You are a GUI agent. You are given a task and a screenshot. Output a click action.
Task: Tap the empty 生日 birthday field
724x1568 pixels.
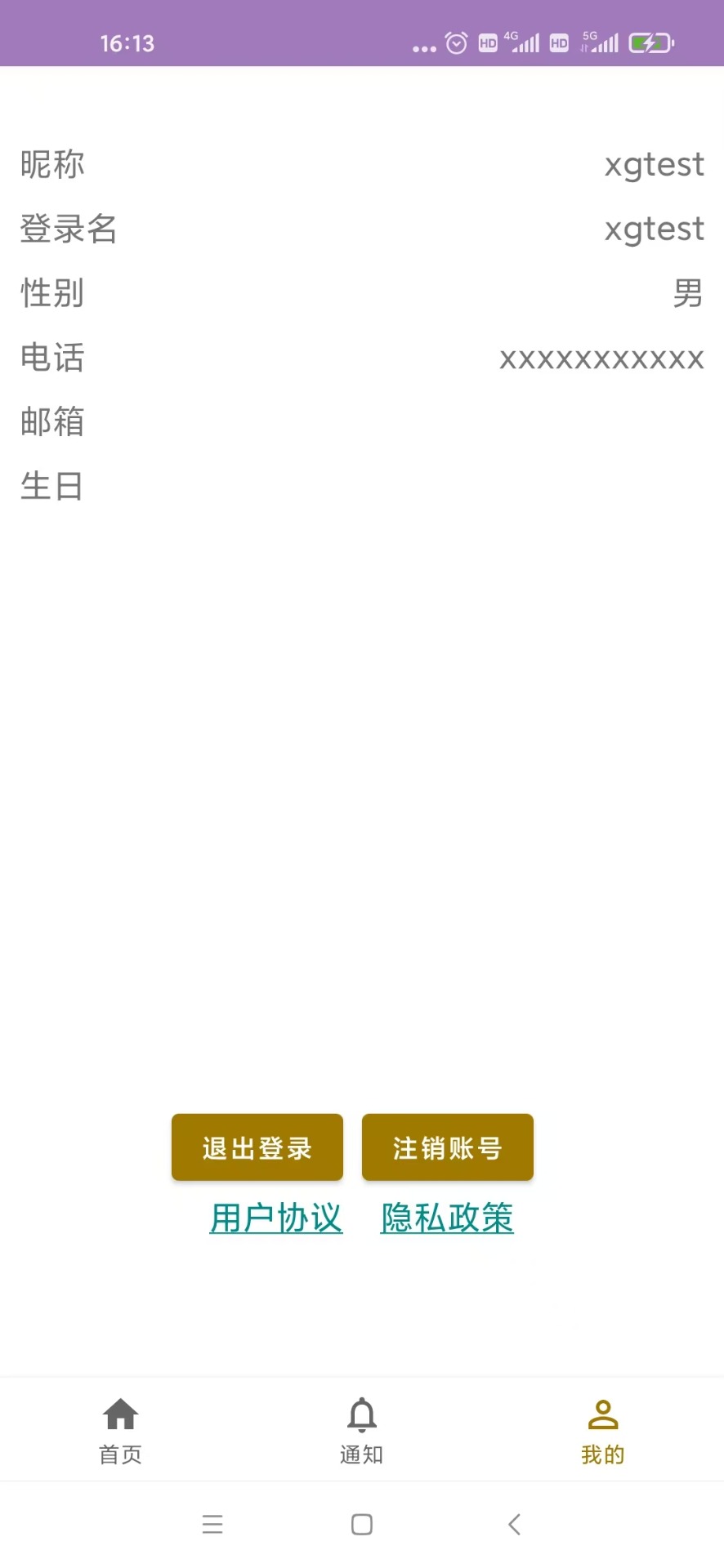(362, 485)
